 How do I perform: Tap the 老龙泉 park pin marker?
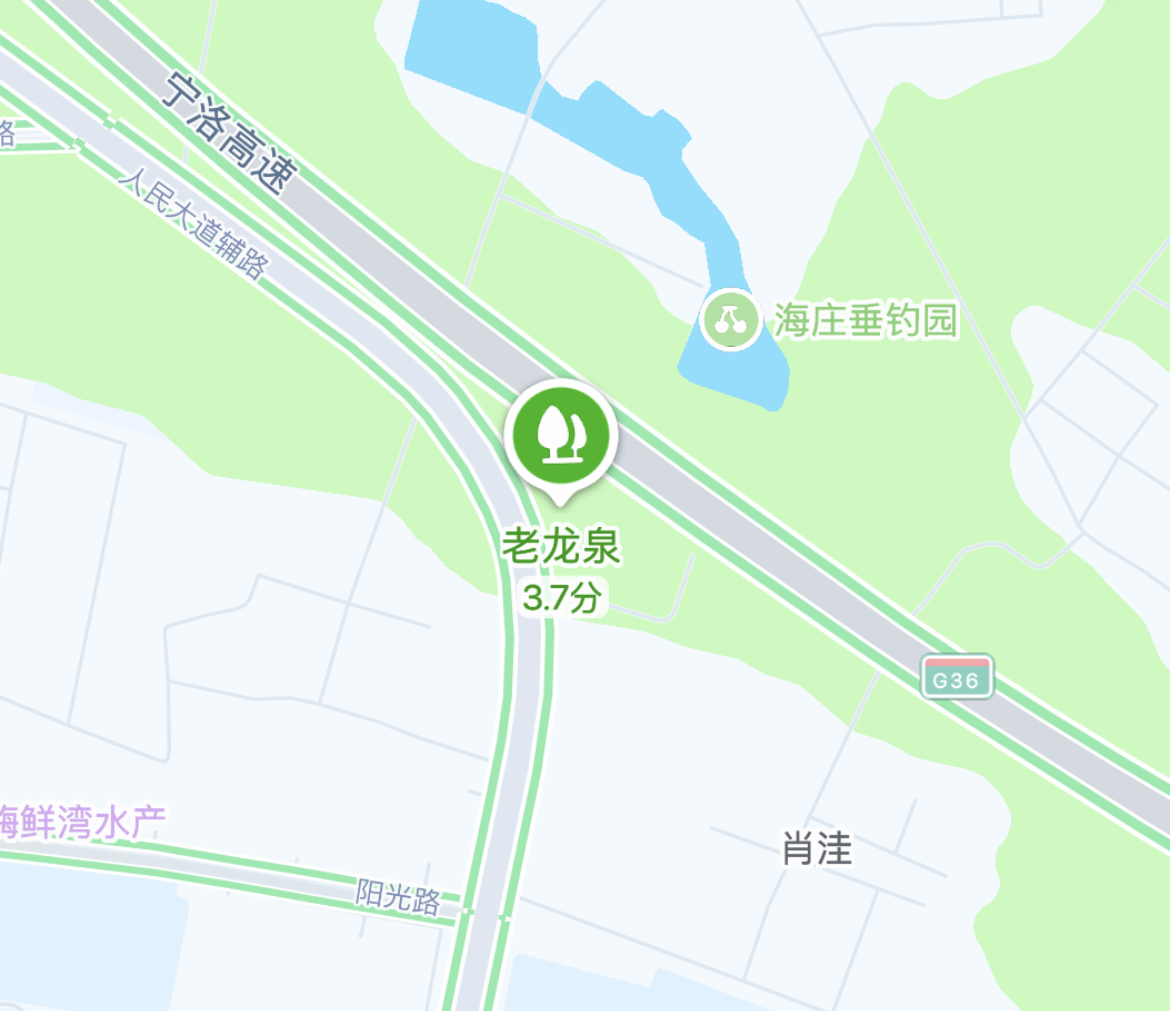561,438
